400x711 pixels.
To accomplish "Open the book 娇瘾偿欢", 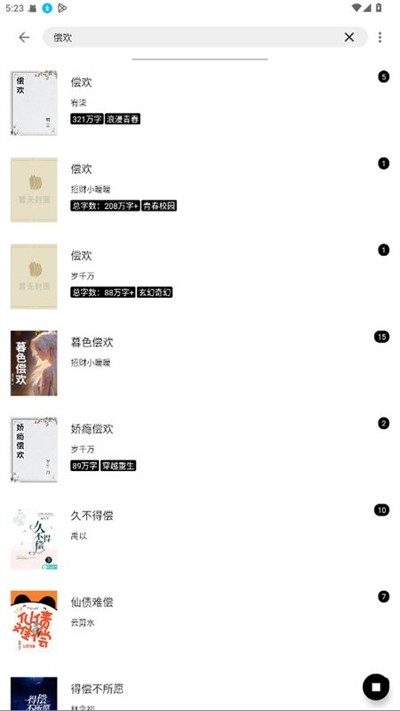I will coord(200,449).
